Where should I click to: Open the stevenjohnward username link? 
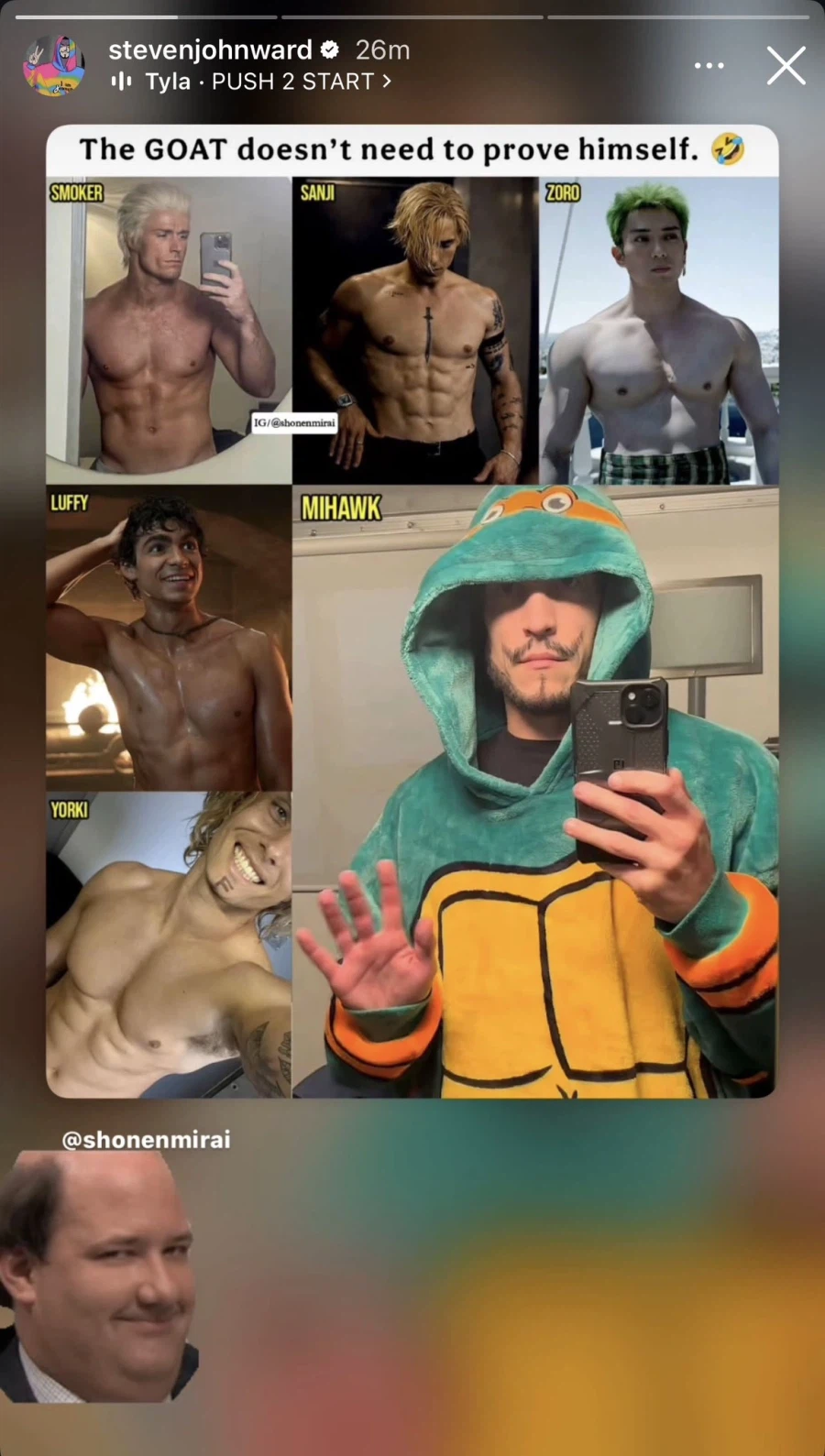click(210, 49)
